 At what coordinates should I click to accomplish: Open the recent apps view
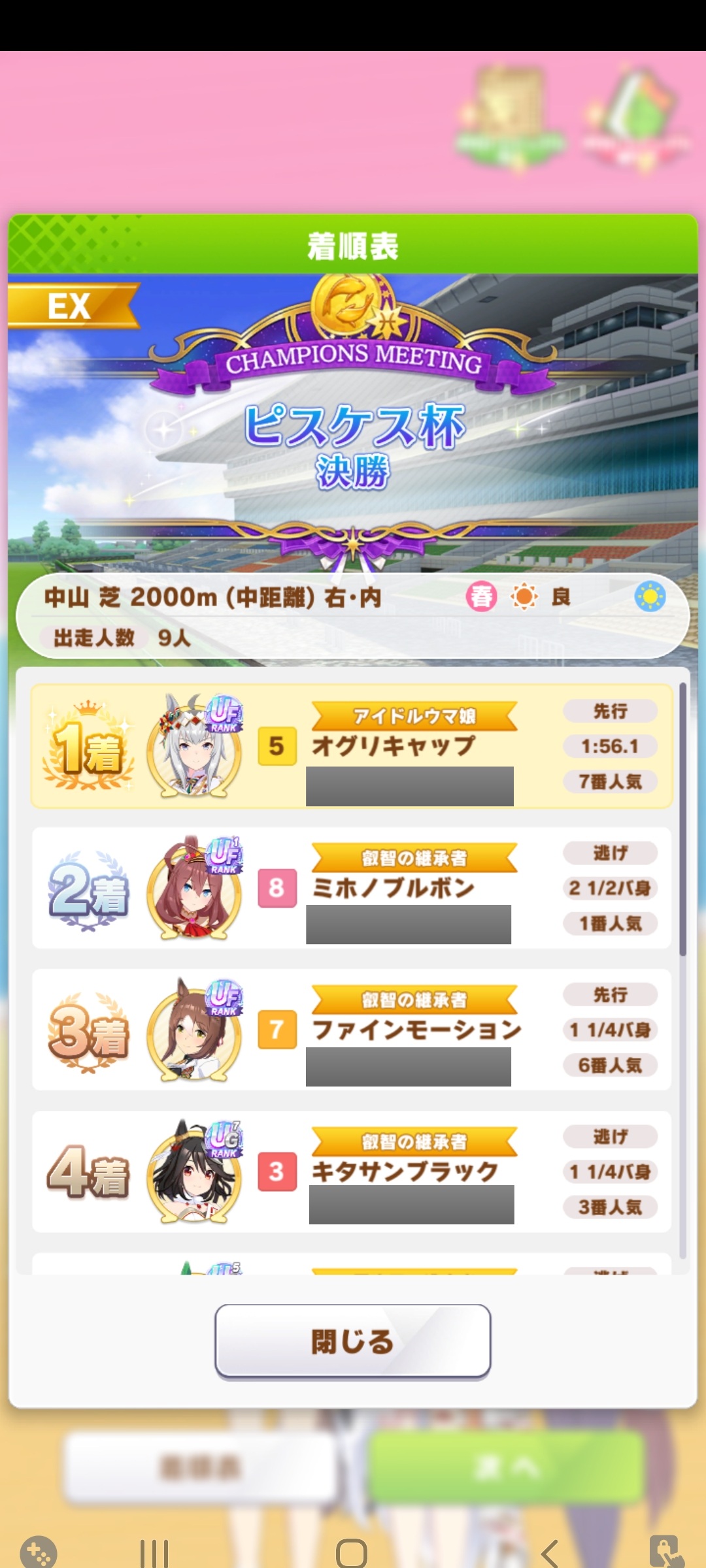(x=154, y=1552)
